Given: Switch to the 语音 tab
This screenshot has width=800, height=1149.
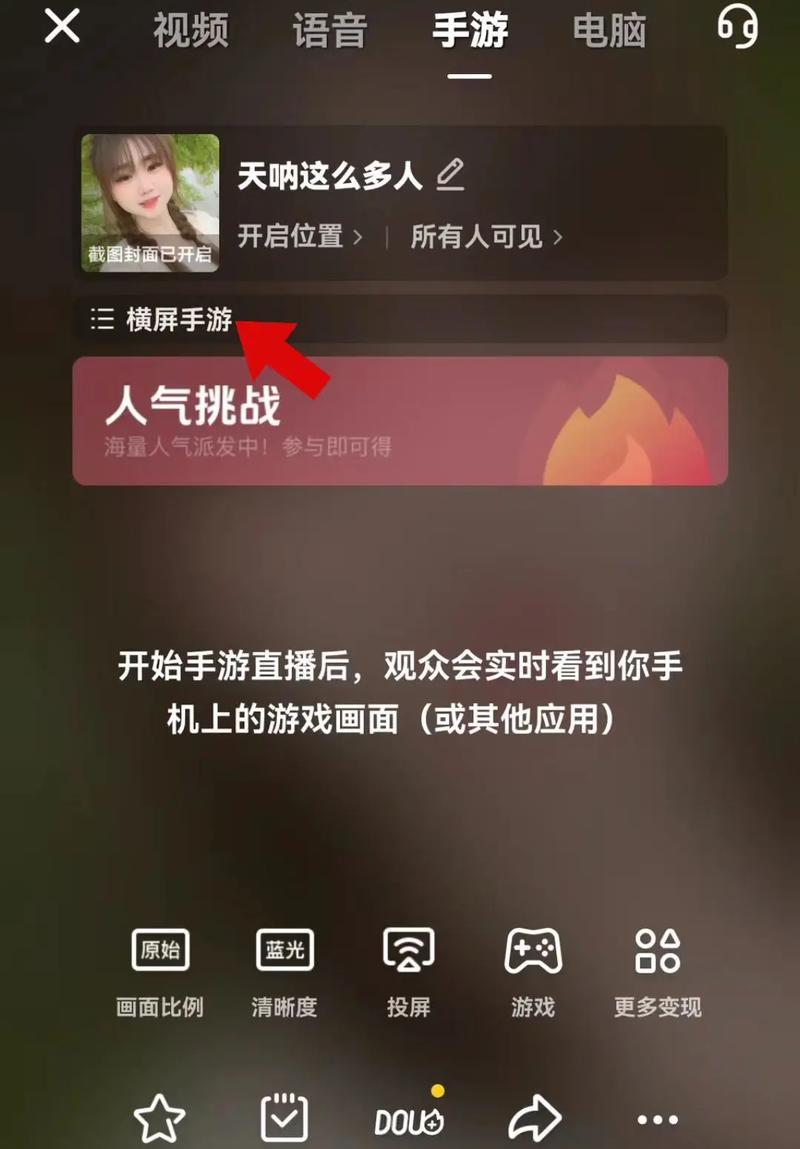Looking at the screenshot, I should click(x=330, y=30).
